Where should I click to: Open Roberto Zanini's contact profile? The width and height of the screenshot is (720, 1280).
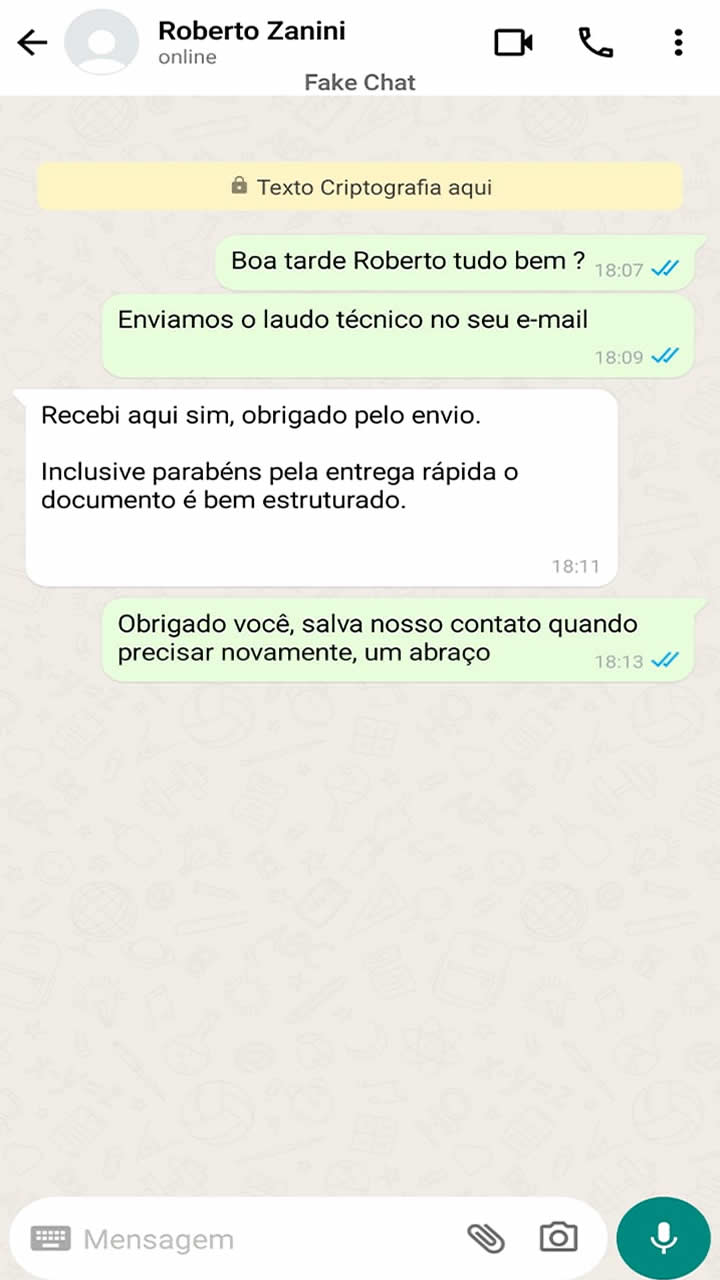coord(251,42)
